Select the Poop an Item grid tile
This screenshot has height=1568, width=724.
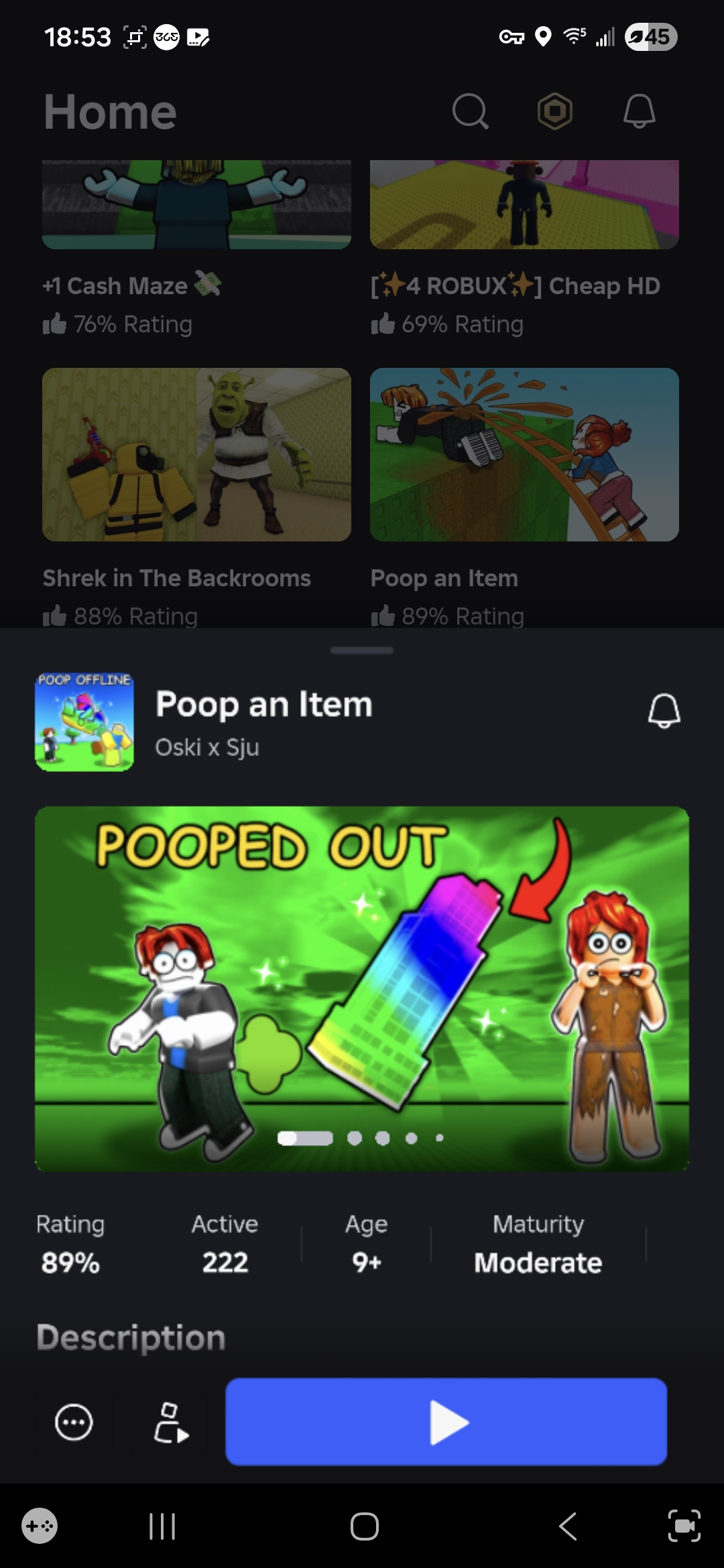coord(524,454)
